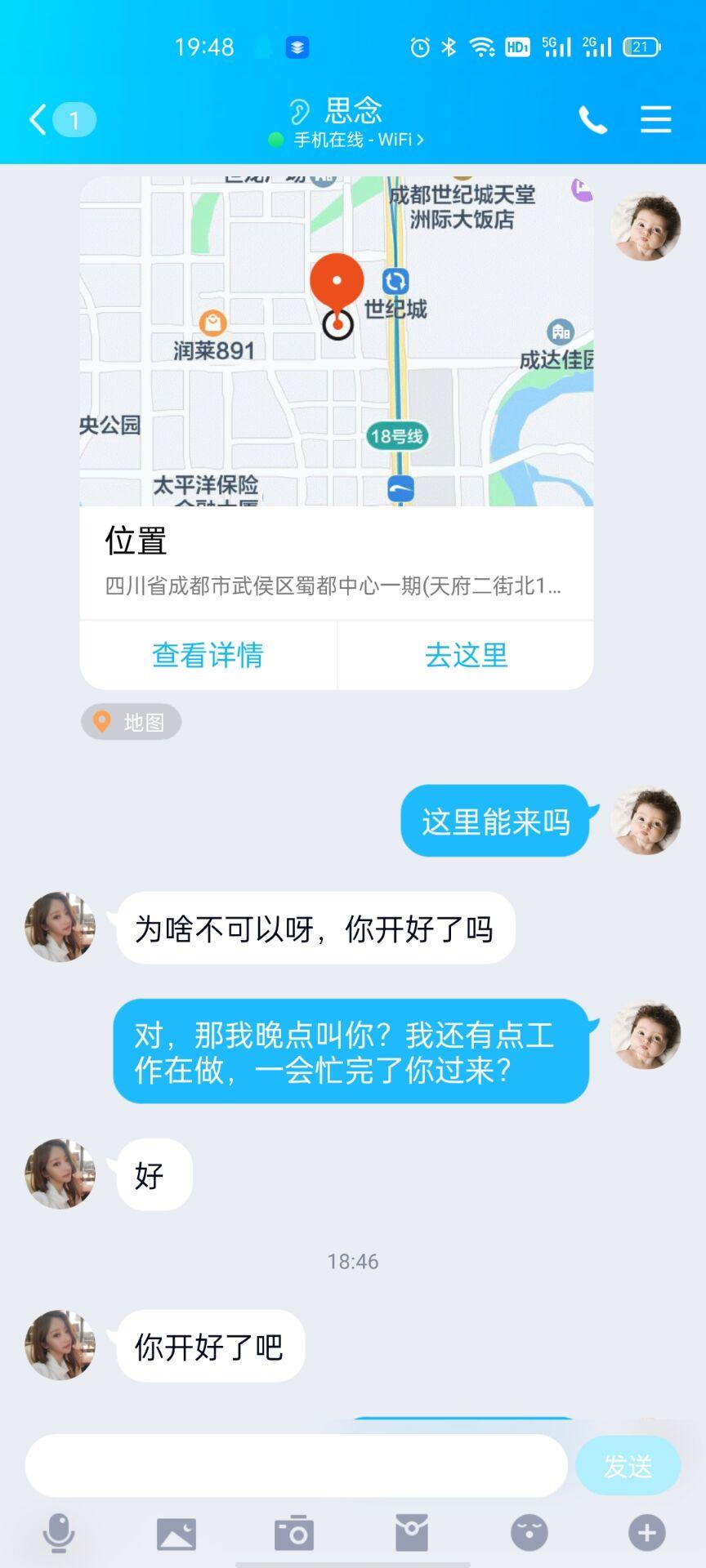Tap 查看详情 on the location card

pos(208,655)
